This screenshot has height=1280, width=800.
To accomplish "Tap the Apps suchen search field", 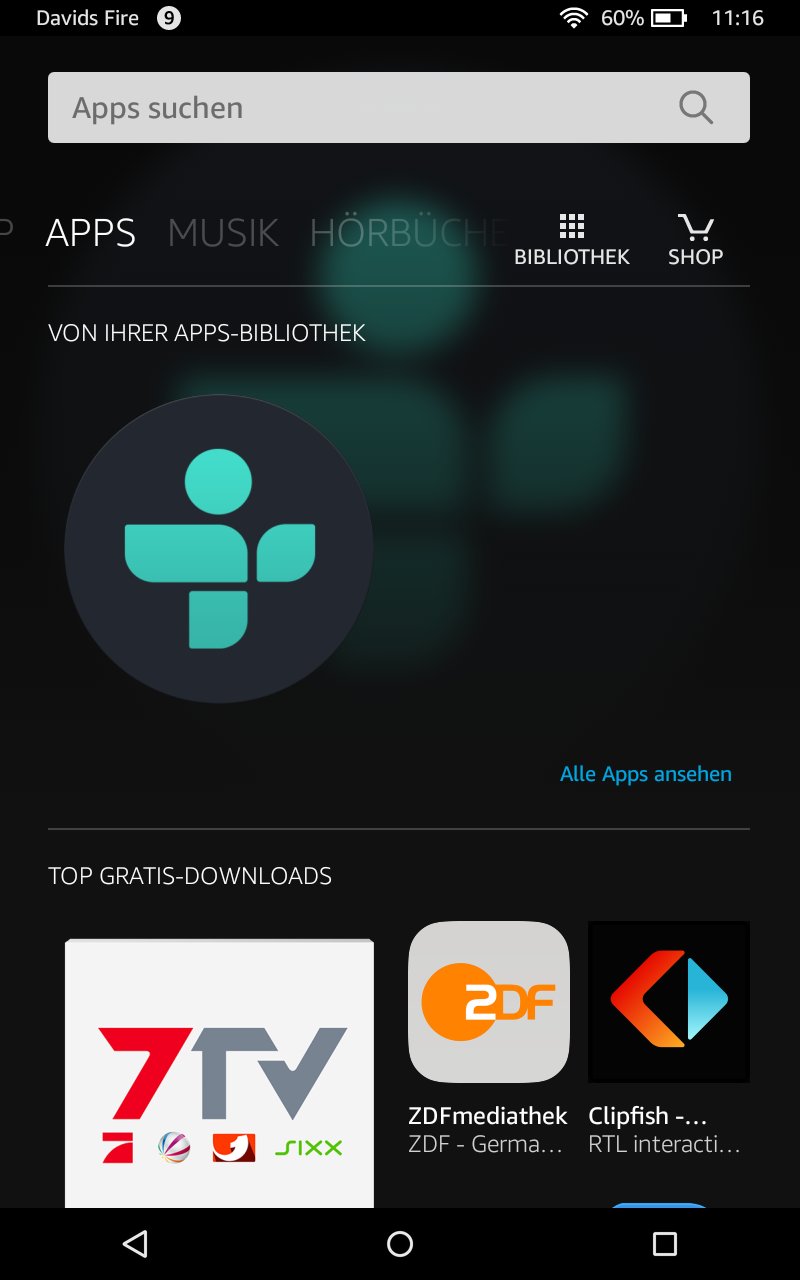I will (x=370, y=108).
